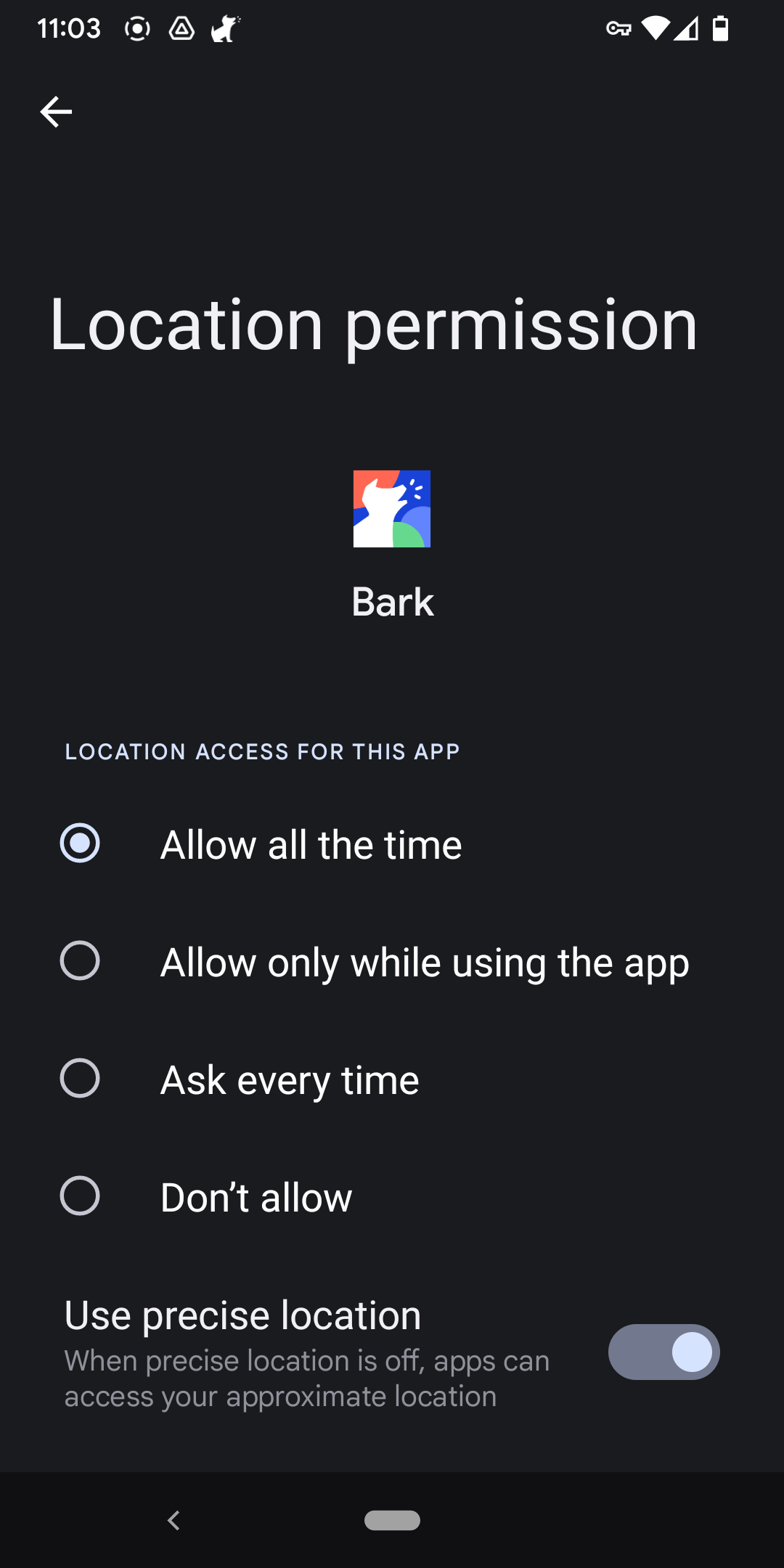Viewport: 784px width, 1568px height.
Task: Tap the LOCATION ACCESS FOR THIS APP header
Action: (x=263, y=751)
